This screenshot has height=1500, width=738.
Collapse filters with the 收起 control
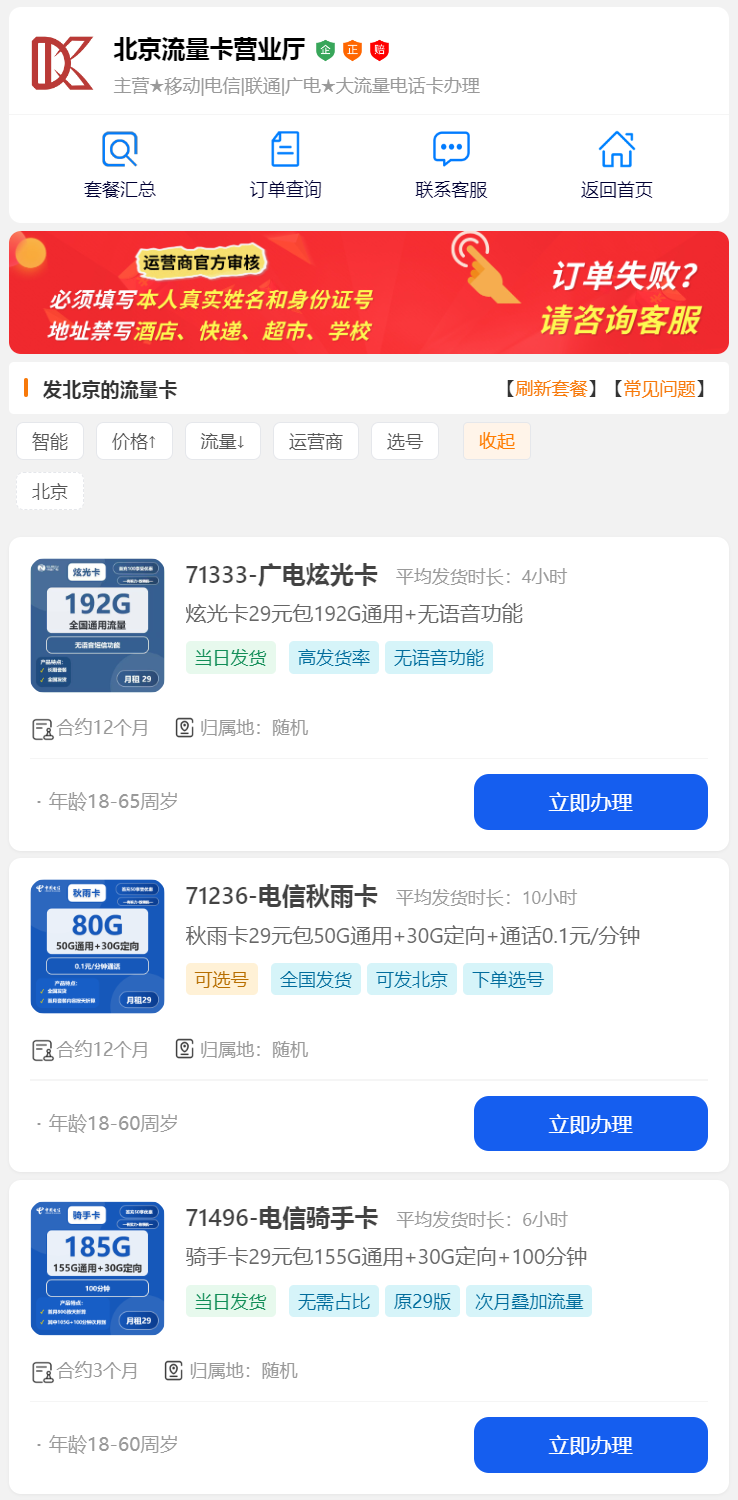(496, 441)
